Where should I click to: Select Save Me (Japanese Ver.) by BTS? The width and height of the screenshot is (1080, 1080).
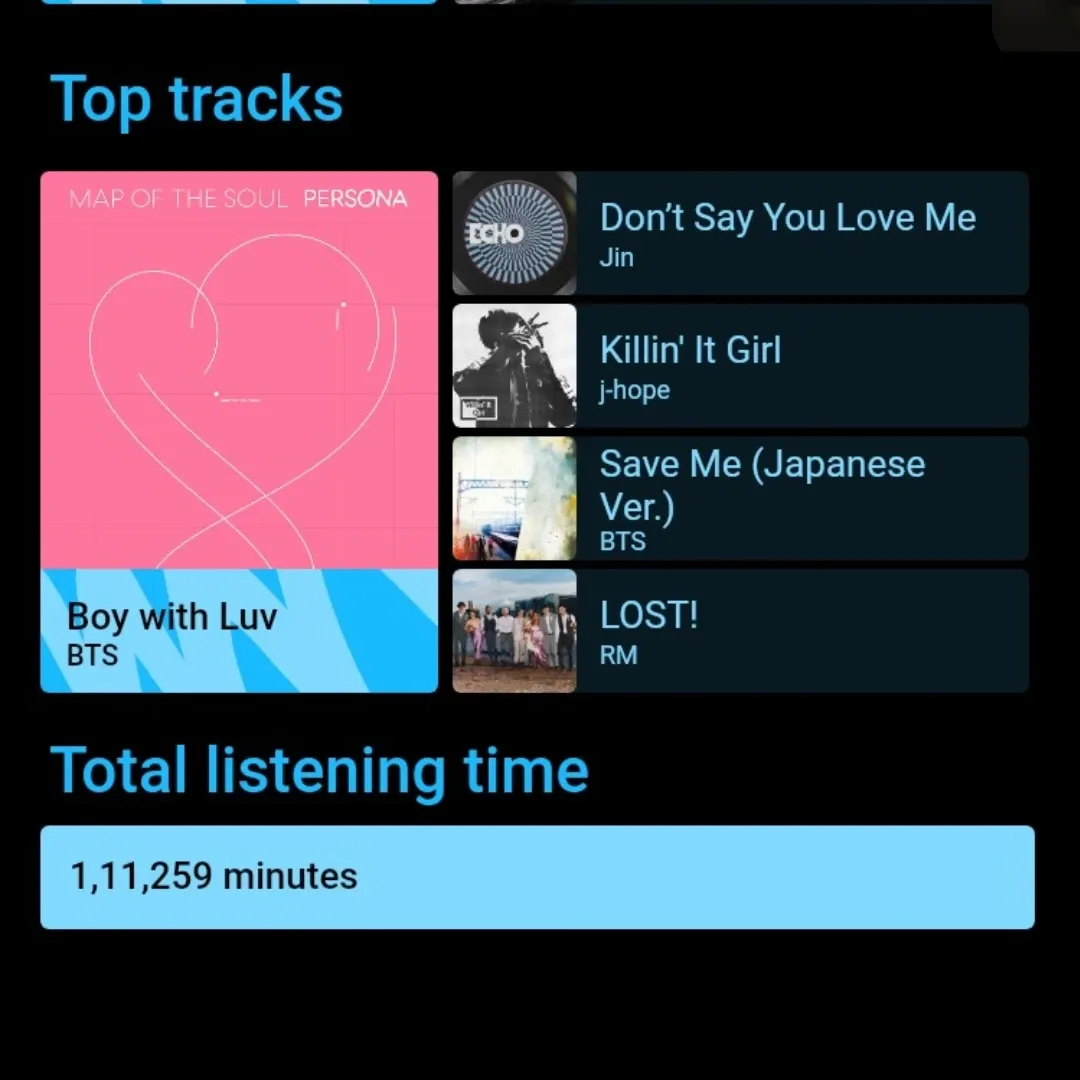(x=740, y=498)
